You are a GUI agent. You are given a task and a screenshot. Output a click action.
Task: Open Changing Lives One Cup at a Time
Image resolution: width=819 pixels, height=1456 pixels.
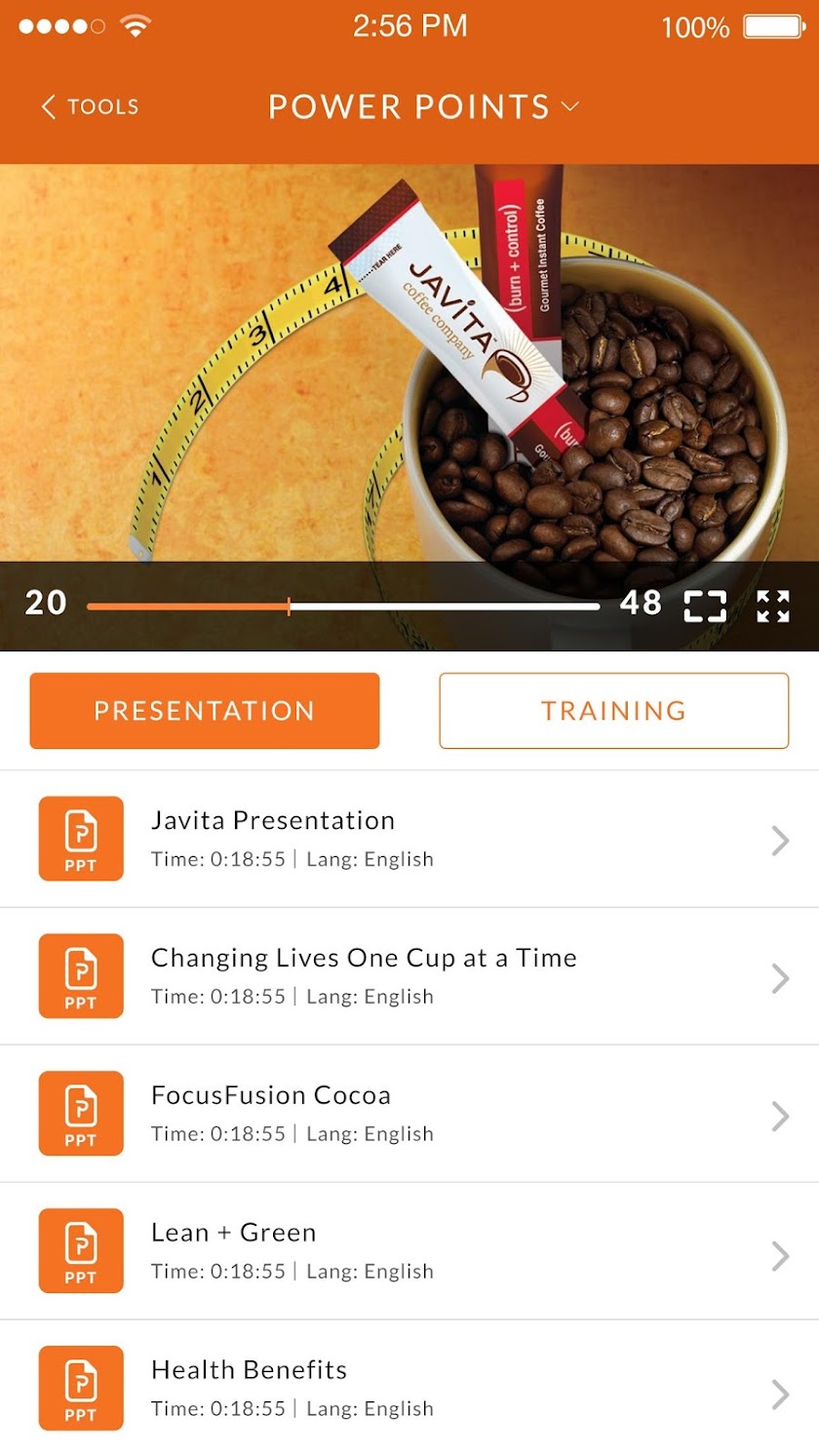coord(409,976)
